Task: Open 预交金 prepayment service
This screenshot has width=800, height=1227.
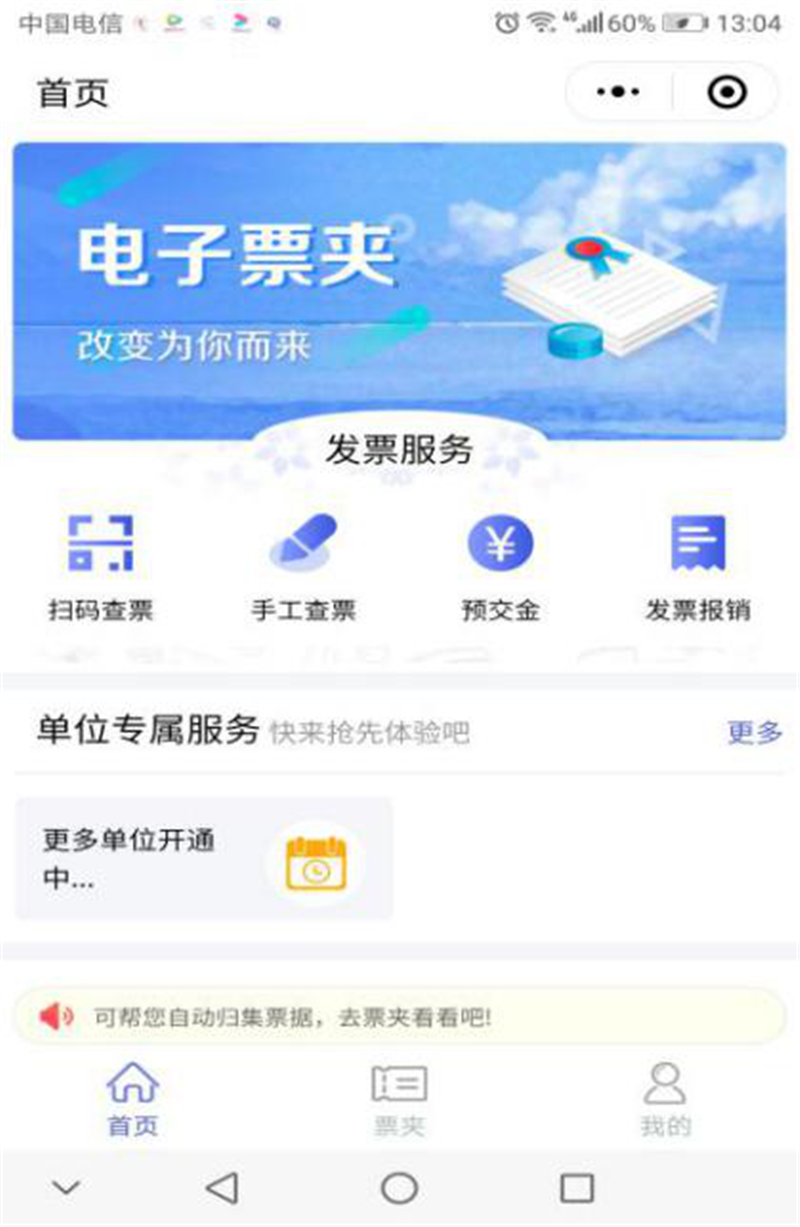Action: pos(500,566)
